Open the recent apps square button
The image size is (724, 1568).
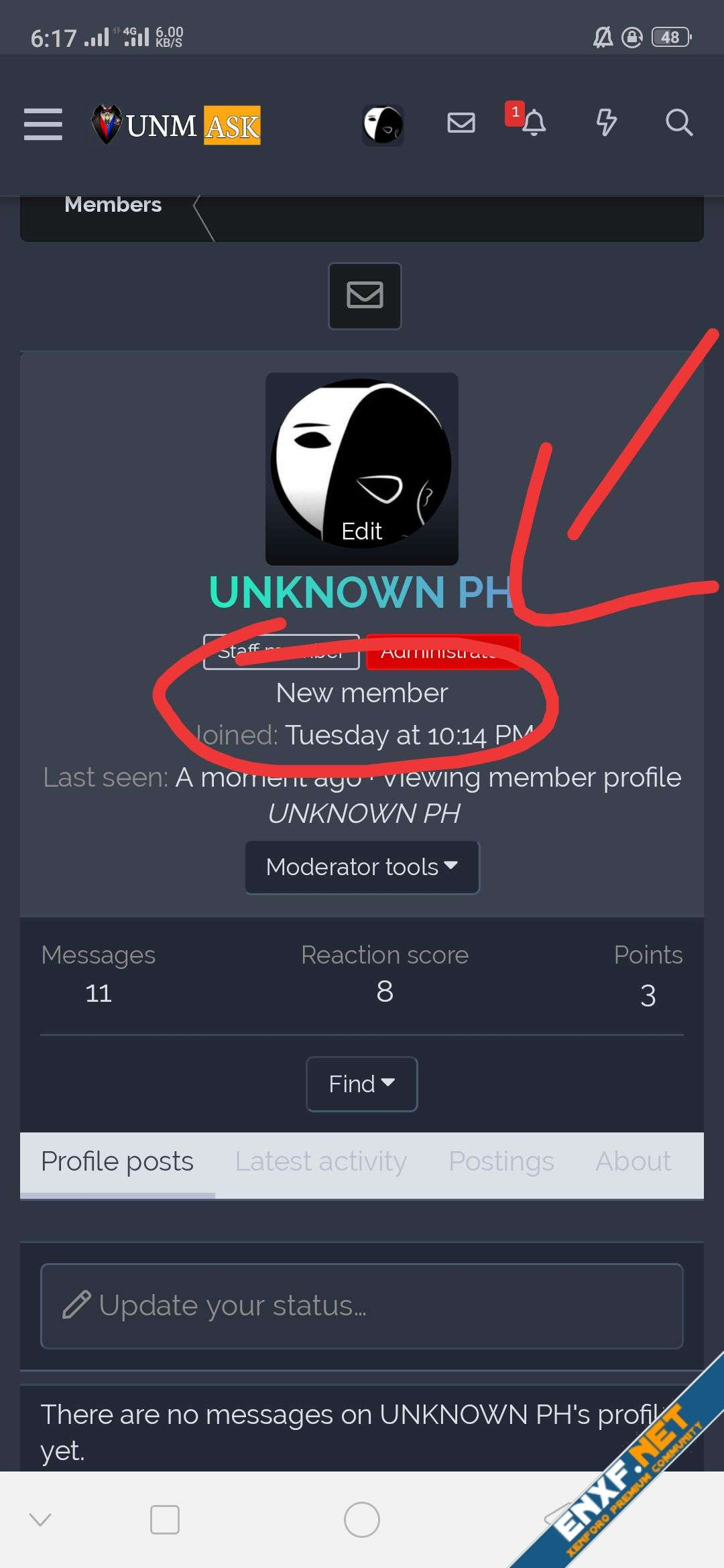point(165,1520)
